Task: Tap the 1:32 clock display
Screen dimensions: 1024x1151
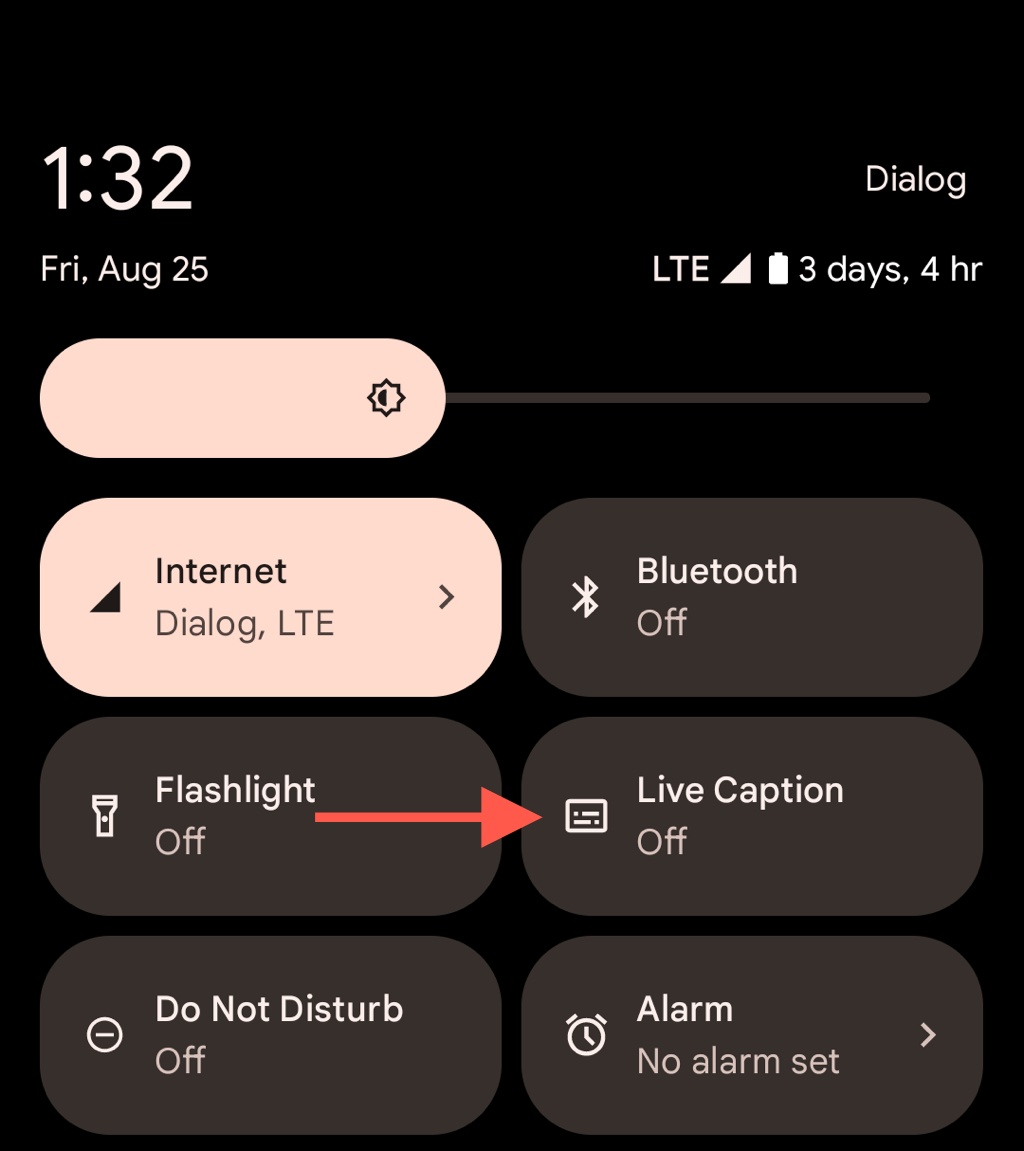Action: [x=117, y=177]
